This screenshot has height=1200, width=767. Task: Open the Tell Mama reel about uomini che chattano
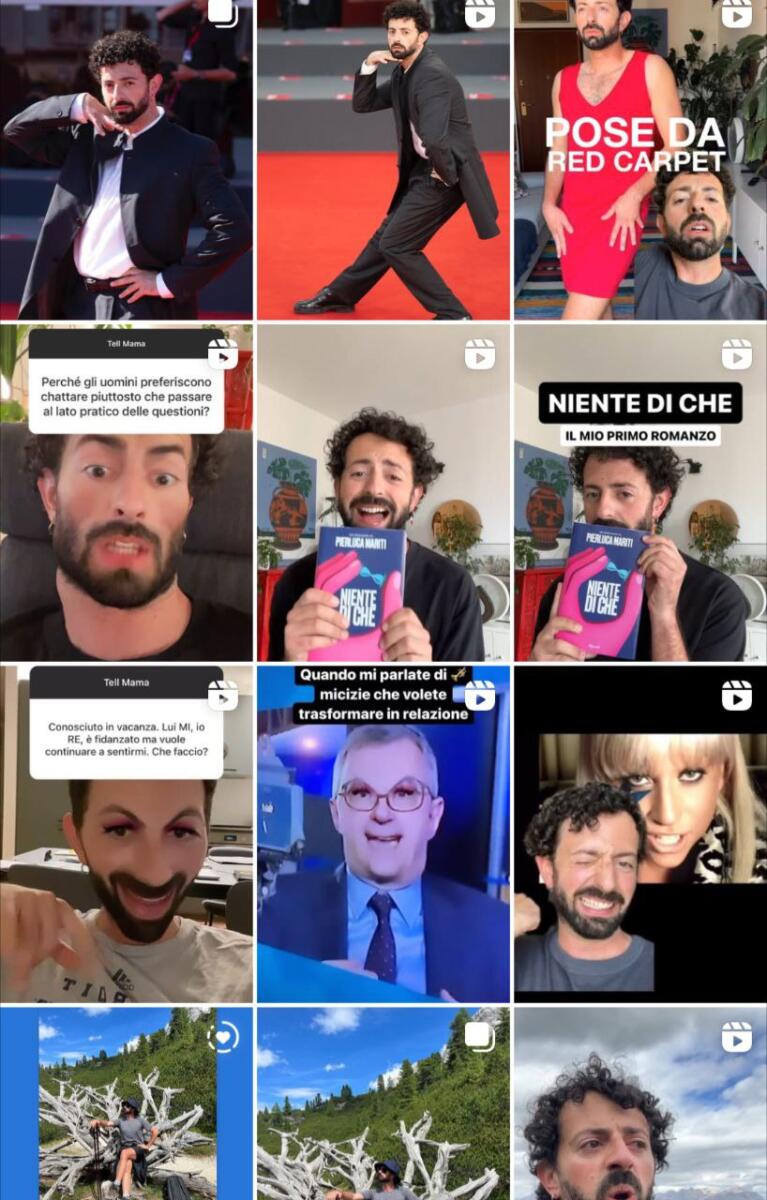126,495
